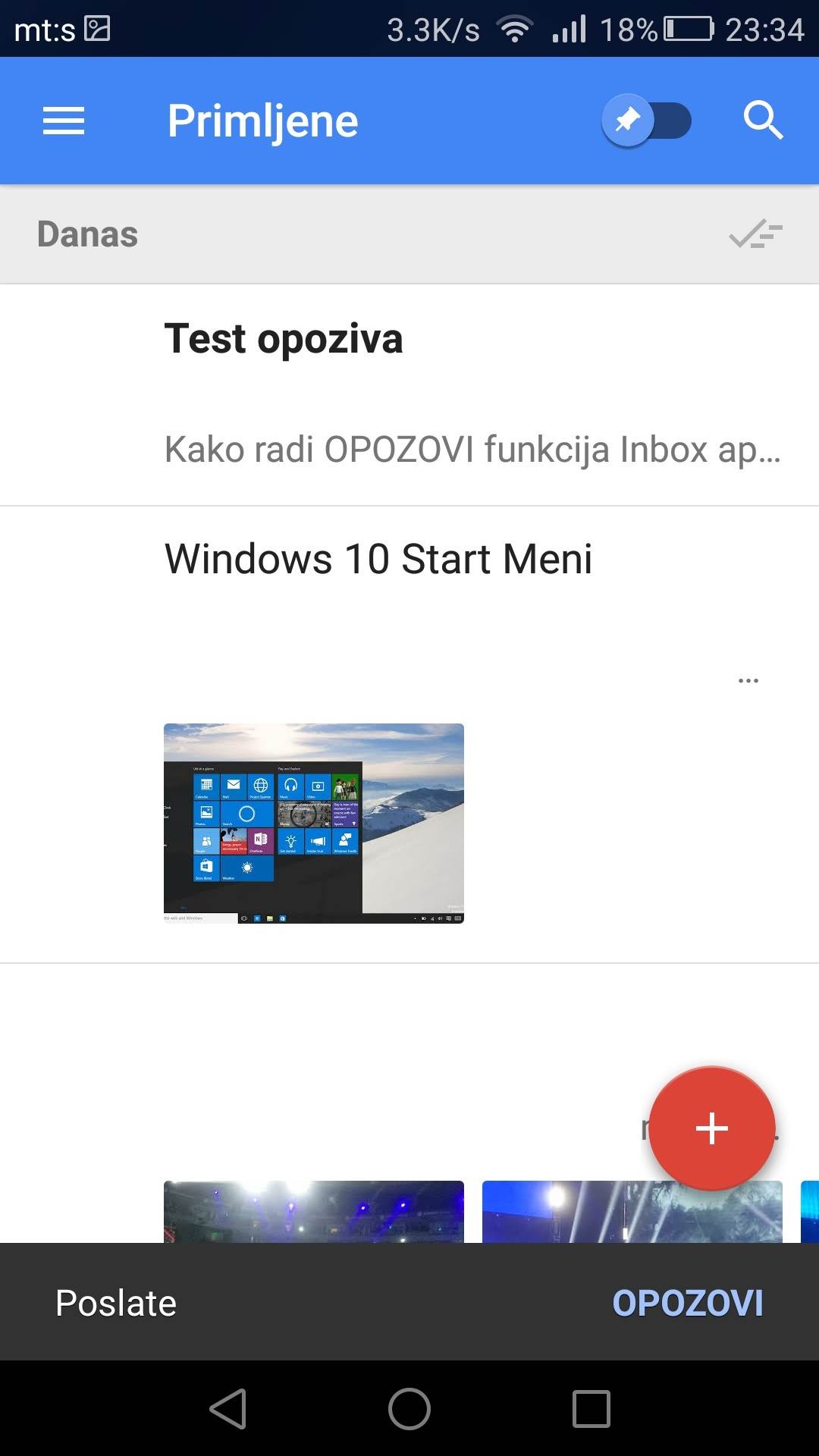Viewport: 819px width, 1456px height.
Task: Tap OPOZOVI to undo sending
Action: pos(688,1303)
